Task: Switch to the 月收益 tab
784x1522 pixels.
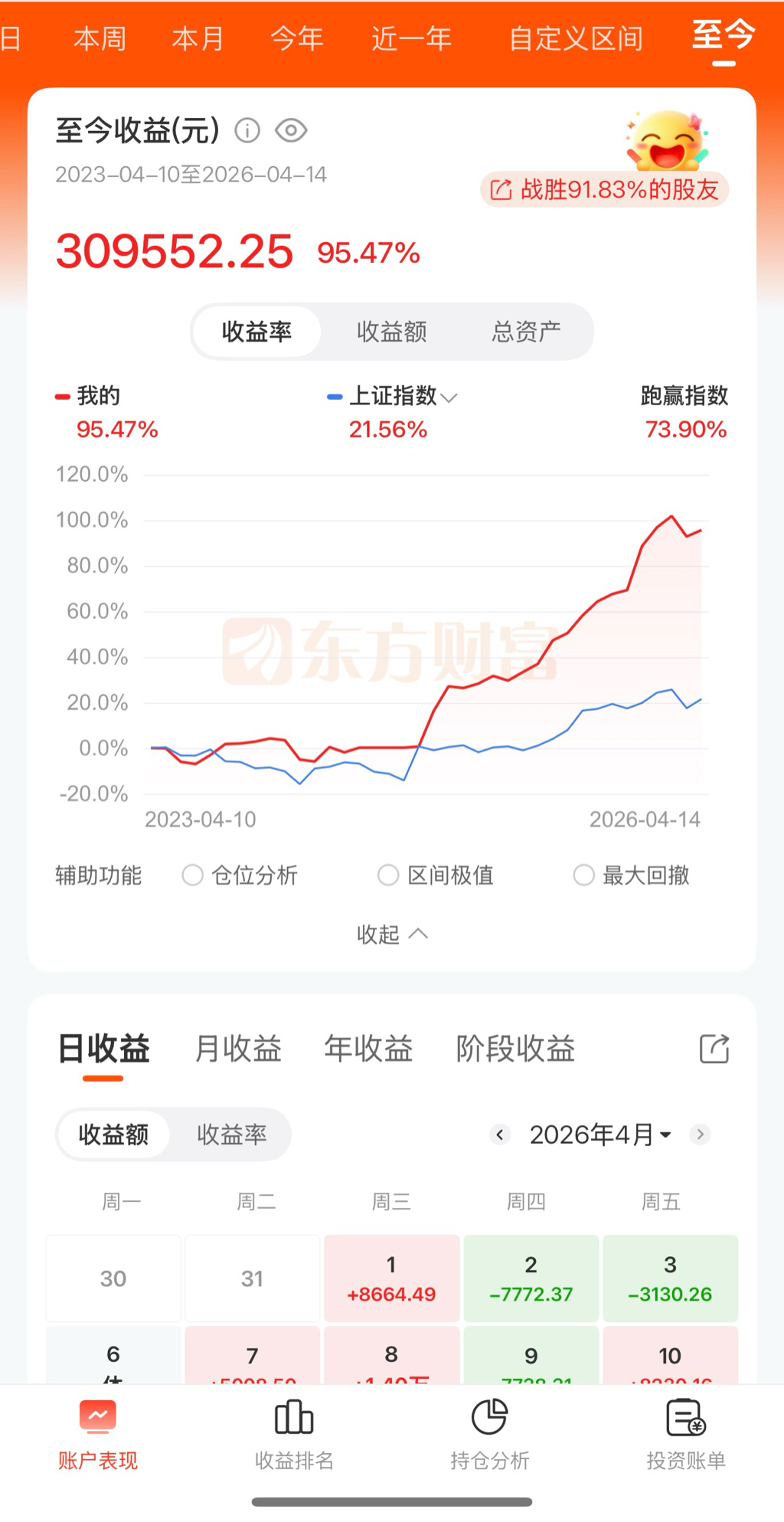Action: pos(238,1049)
